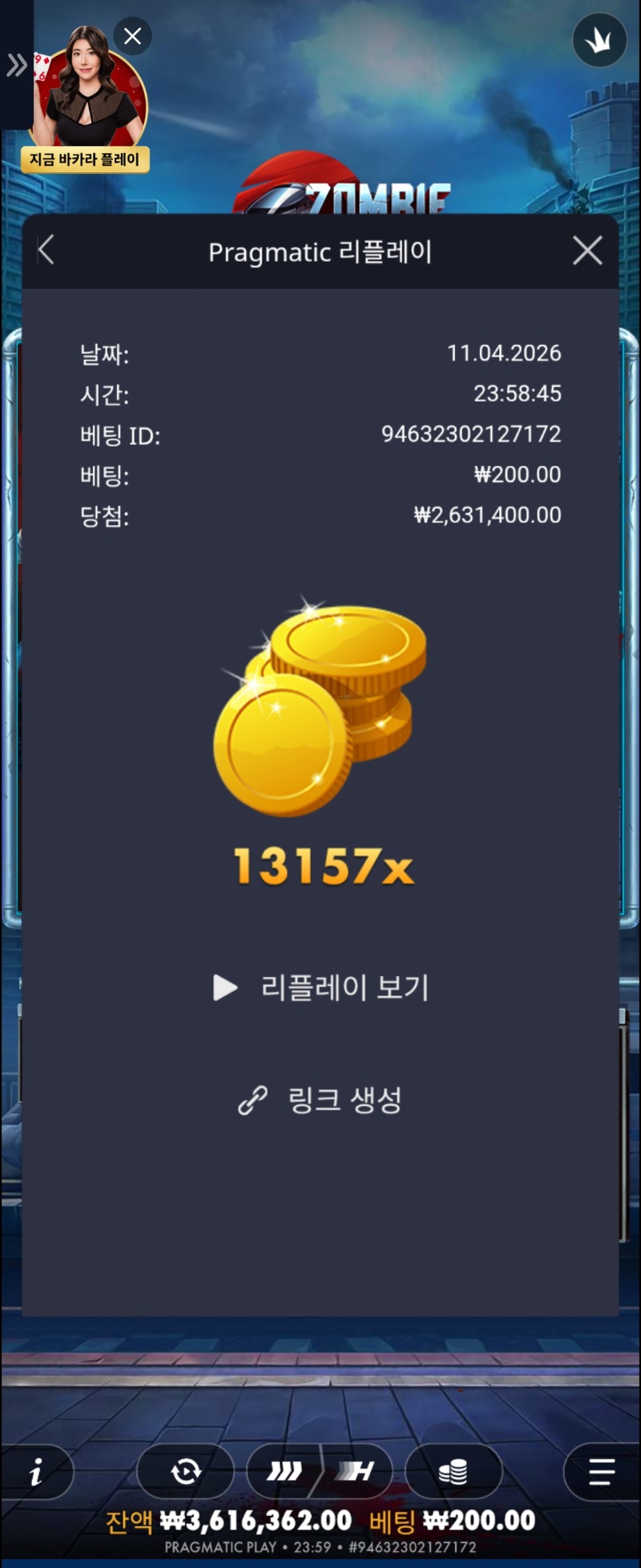641x1568 pixels.
Task: Open the bet amount coin selector
Action: click(454, 1472)
